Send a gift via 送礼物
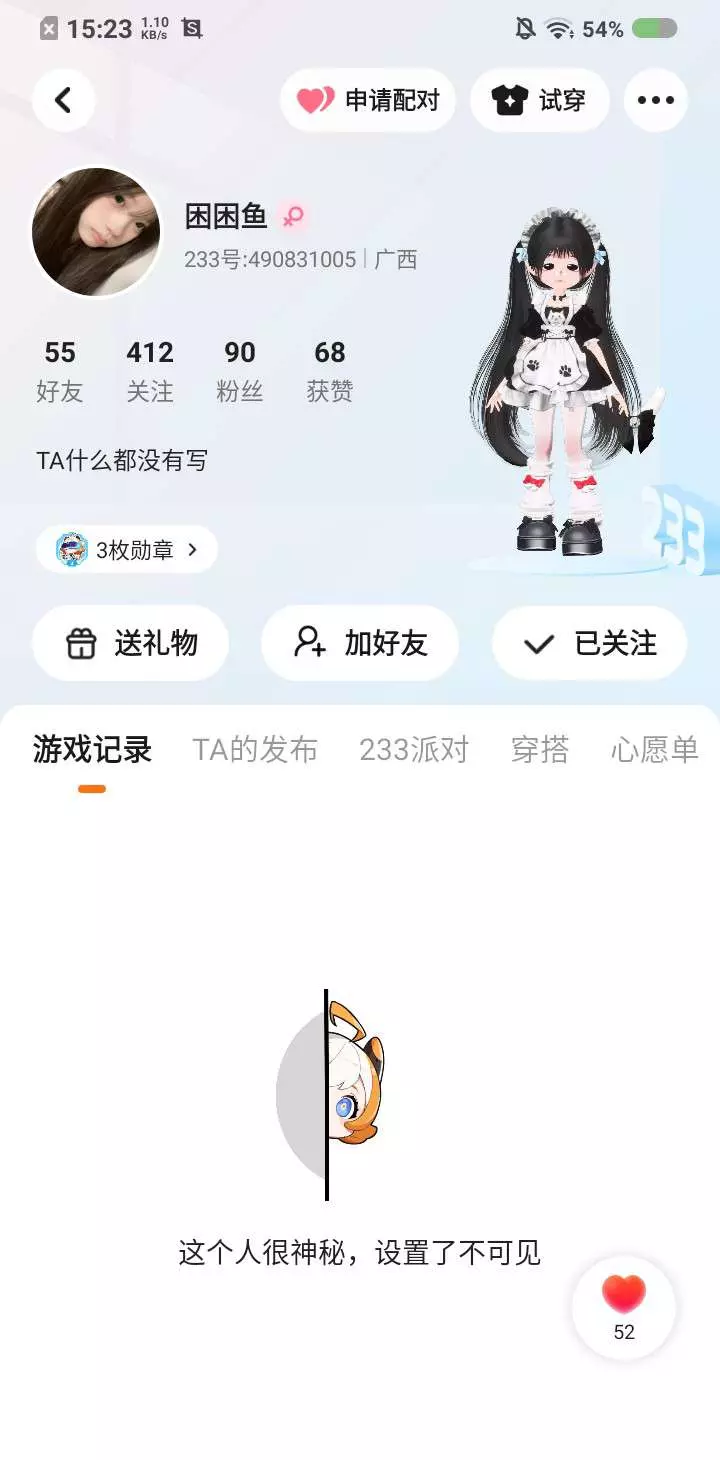Screen dimensions: 720x1460 [x=131, y=643]
